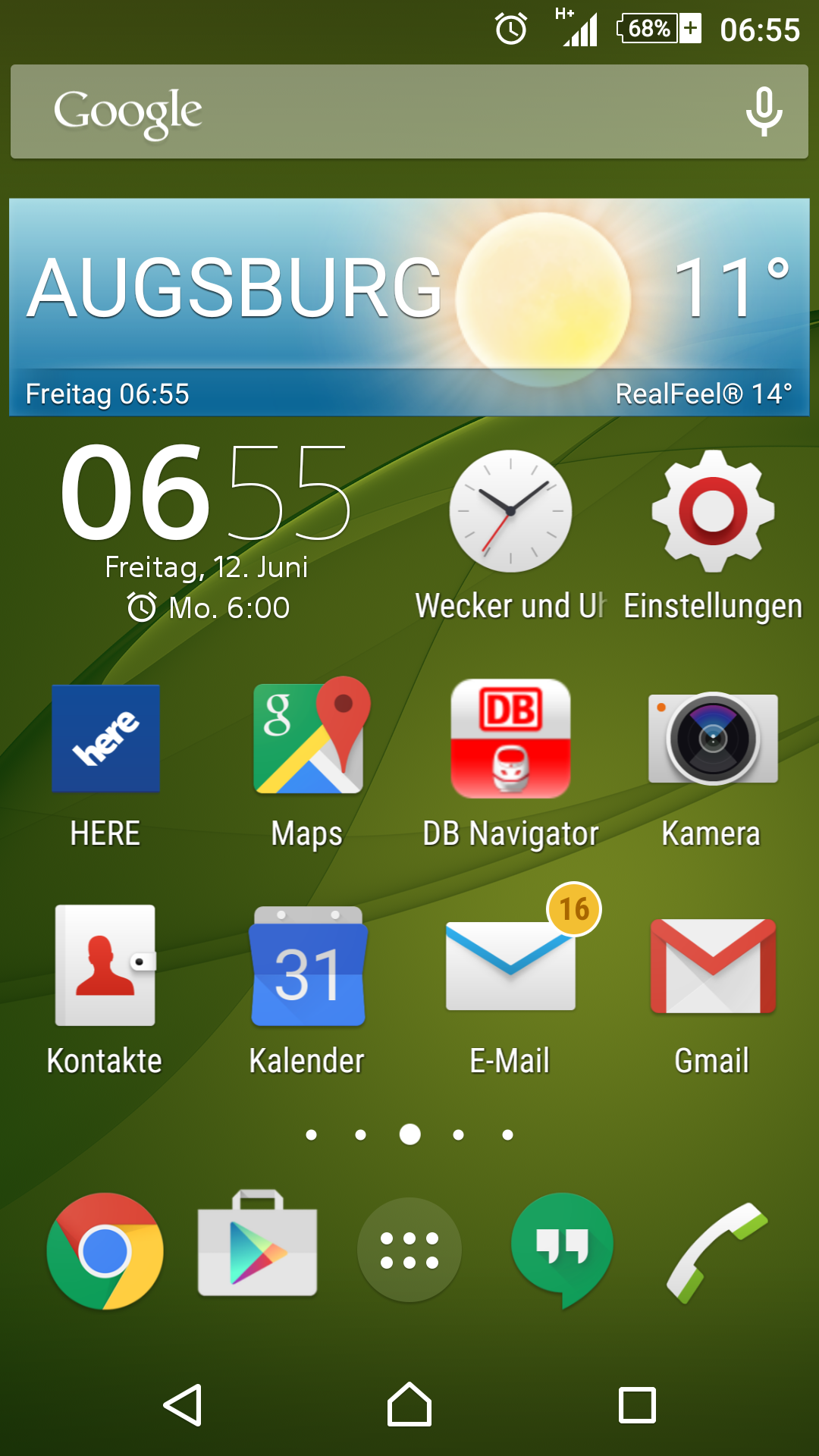Open the app drawer
Screen dimensions: 819x1456
click(x=409, y=1250)
